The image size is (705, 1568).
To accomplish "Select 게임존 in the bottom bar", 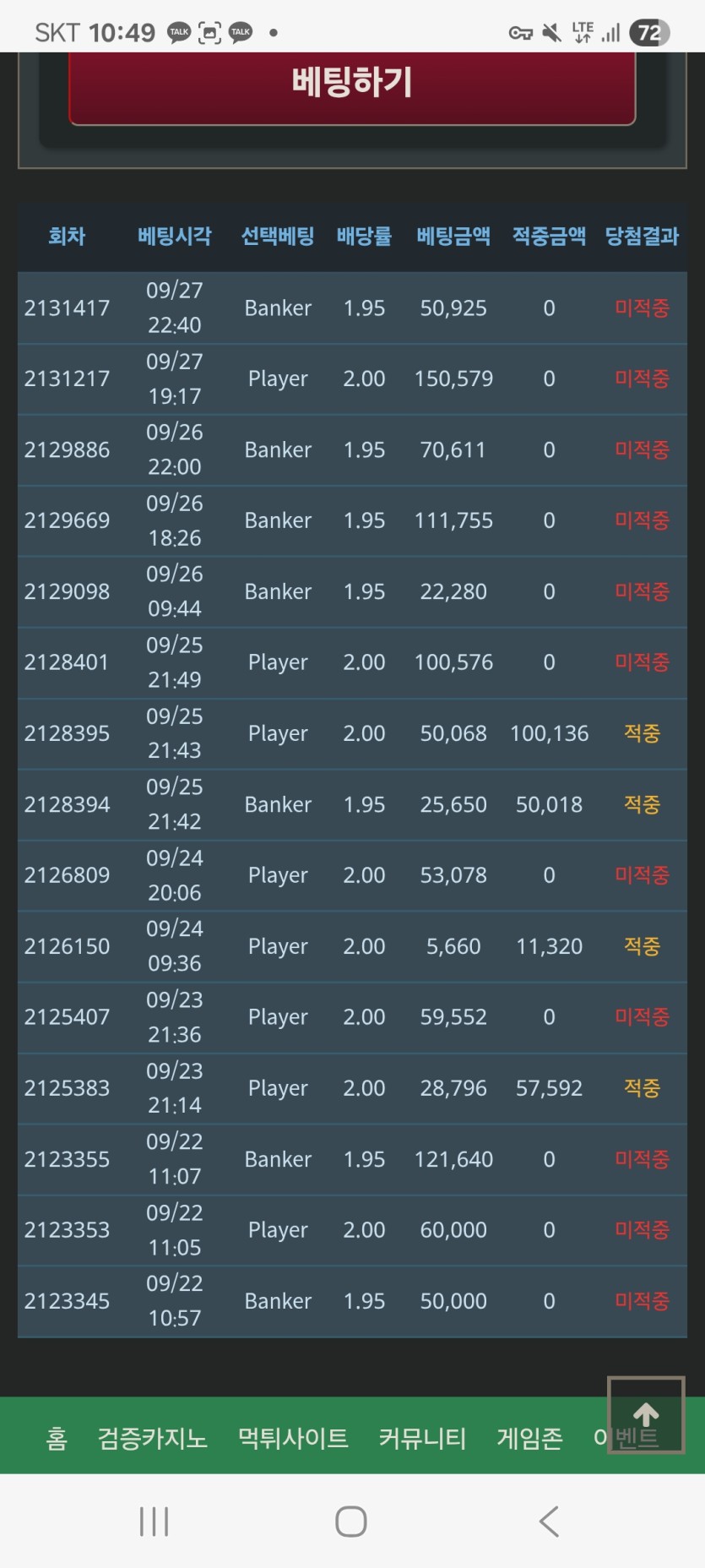I will (529, 1437).
